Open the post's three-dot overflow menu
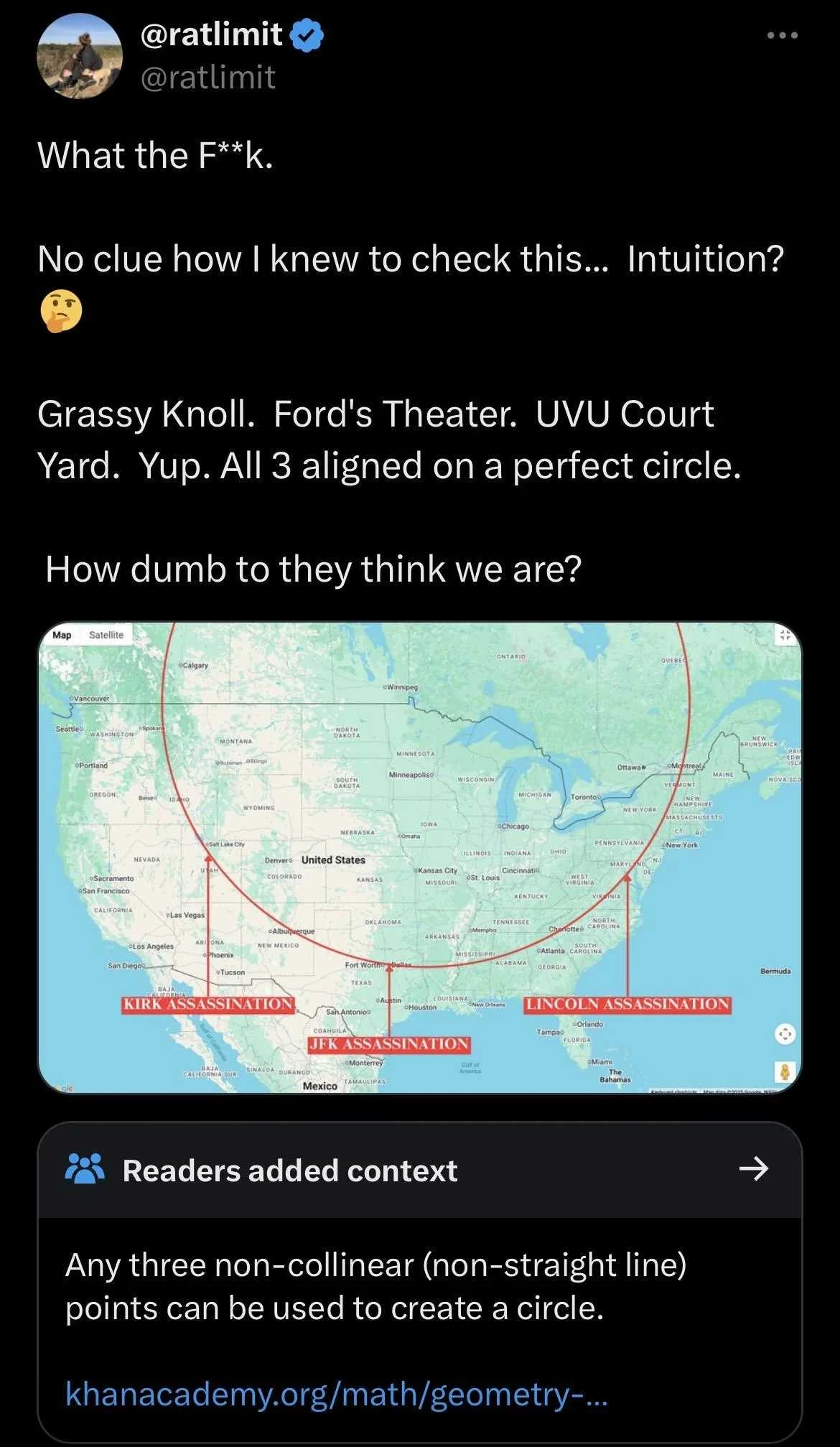 [x=782, y=35]
